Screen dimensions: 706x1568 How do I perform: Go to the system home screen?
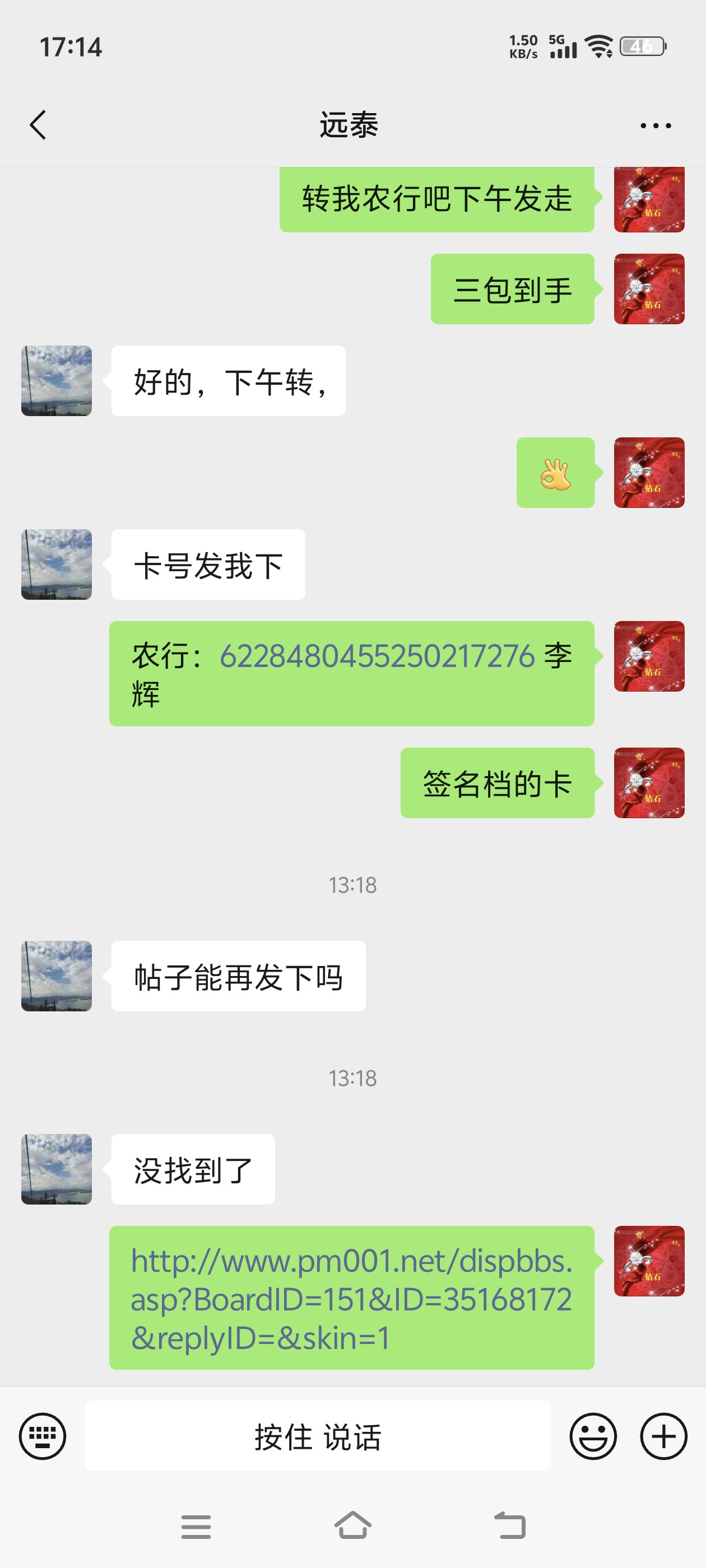352,1526
